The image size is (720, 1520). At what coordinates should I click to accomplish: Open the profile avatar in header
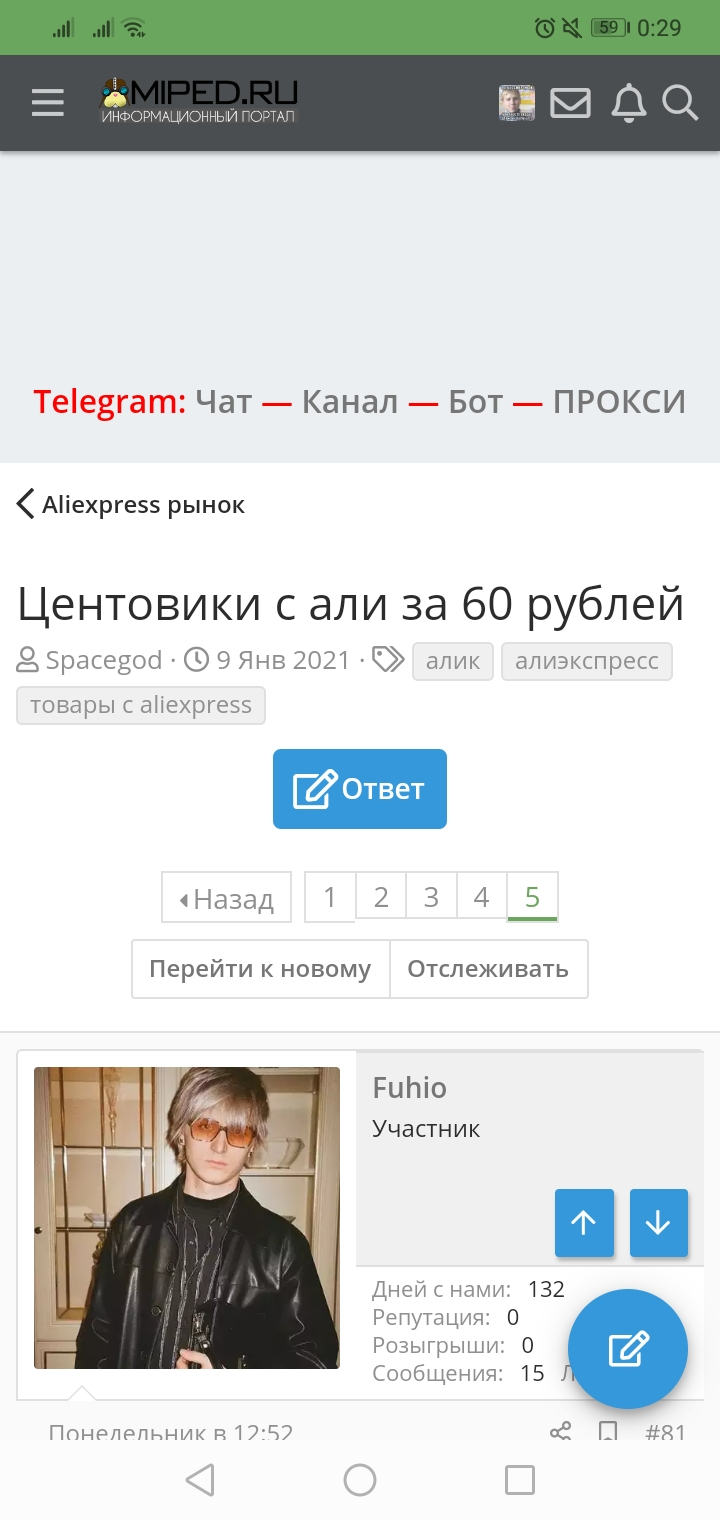coord(517,103)
